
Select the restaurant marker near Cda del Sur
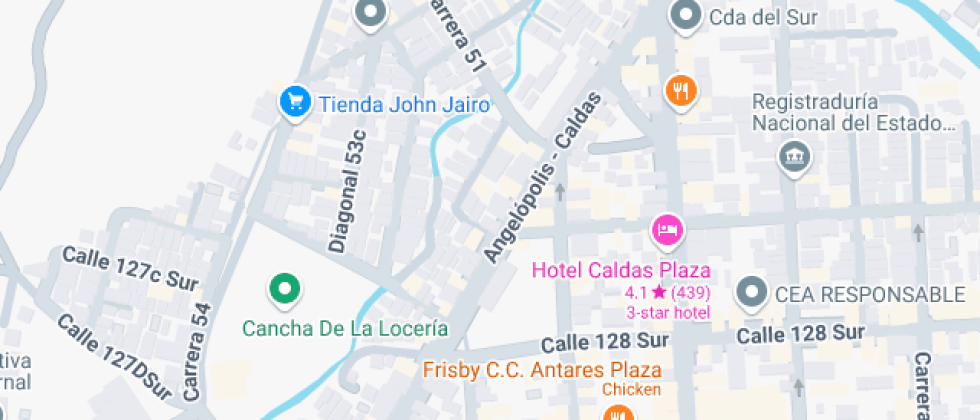pyautogui.click(x=682, y=92)
